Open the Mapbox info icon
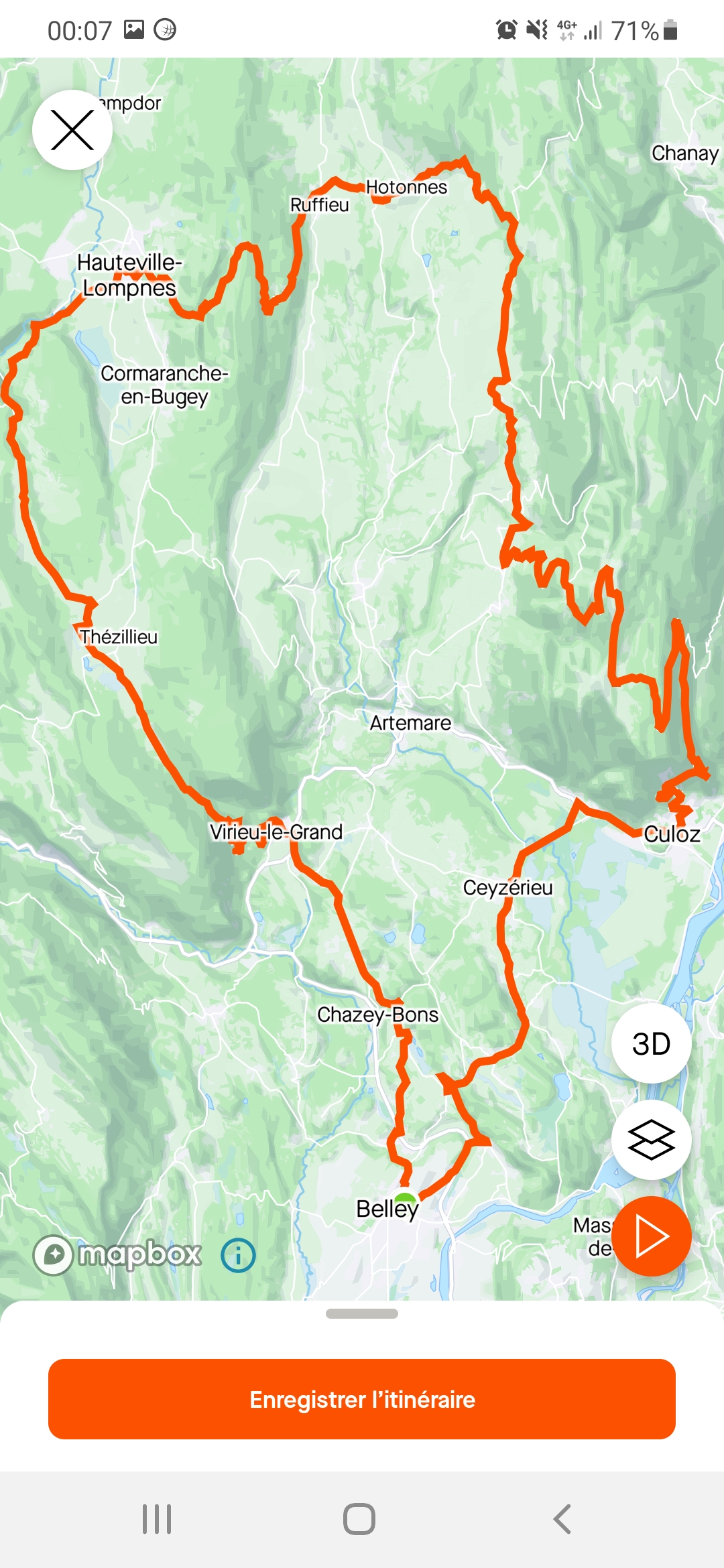This screenshot has width=724, height=1568. click(238, 1255)
